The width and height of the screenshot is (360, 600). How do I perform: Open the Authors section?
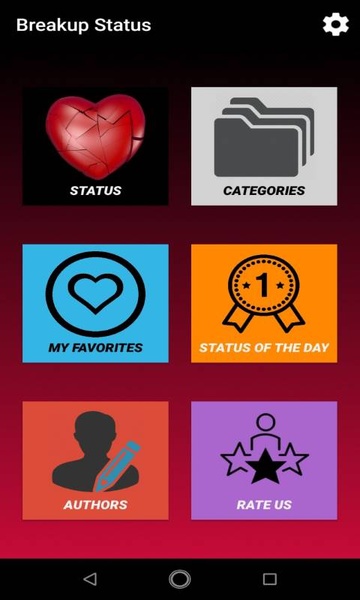click(x=95, y=460)
